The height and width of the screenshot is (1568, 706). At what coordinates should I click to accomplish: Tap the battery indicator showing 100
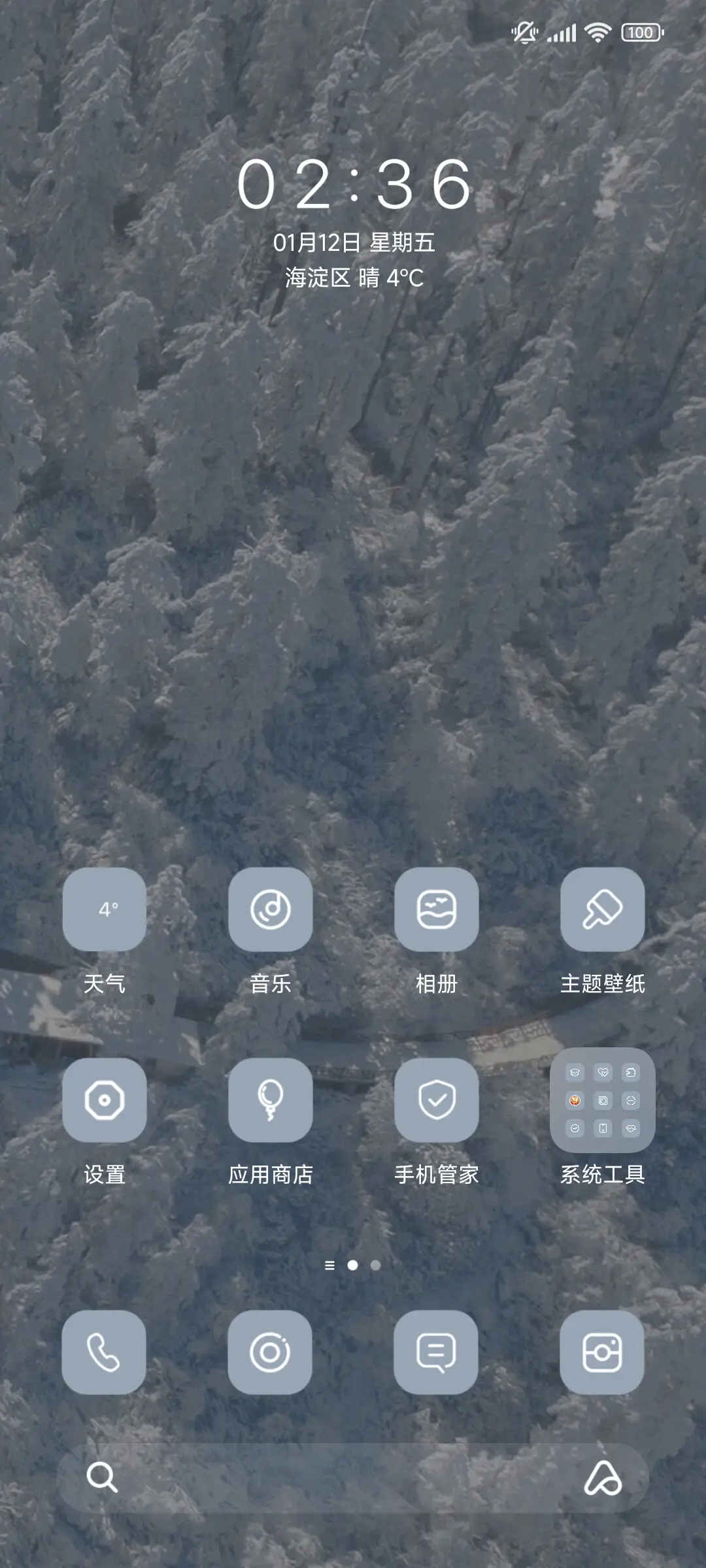pos(641,31)
